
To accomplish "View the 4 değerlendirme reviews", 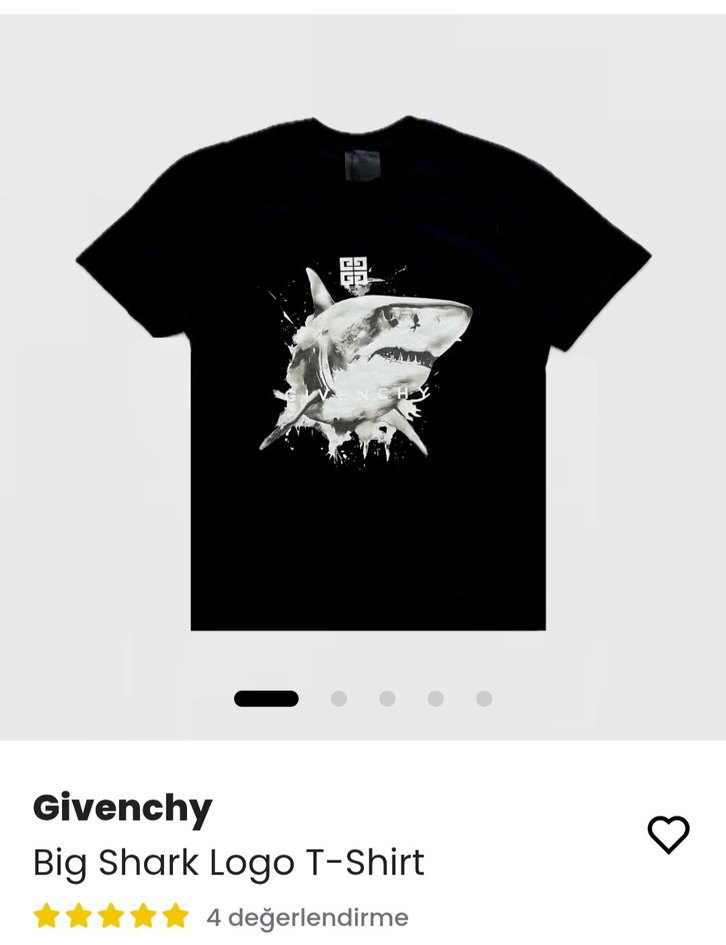I will 307,917.
